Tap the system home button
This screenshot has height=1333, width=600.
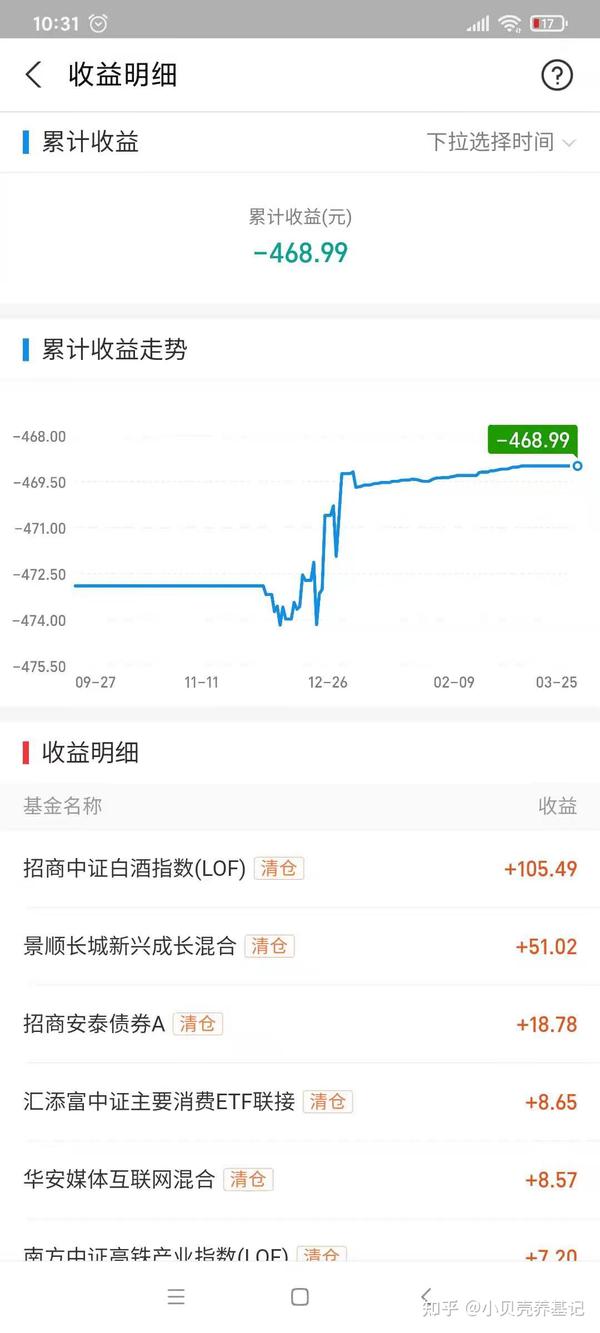tap(299, 1297)
